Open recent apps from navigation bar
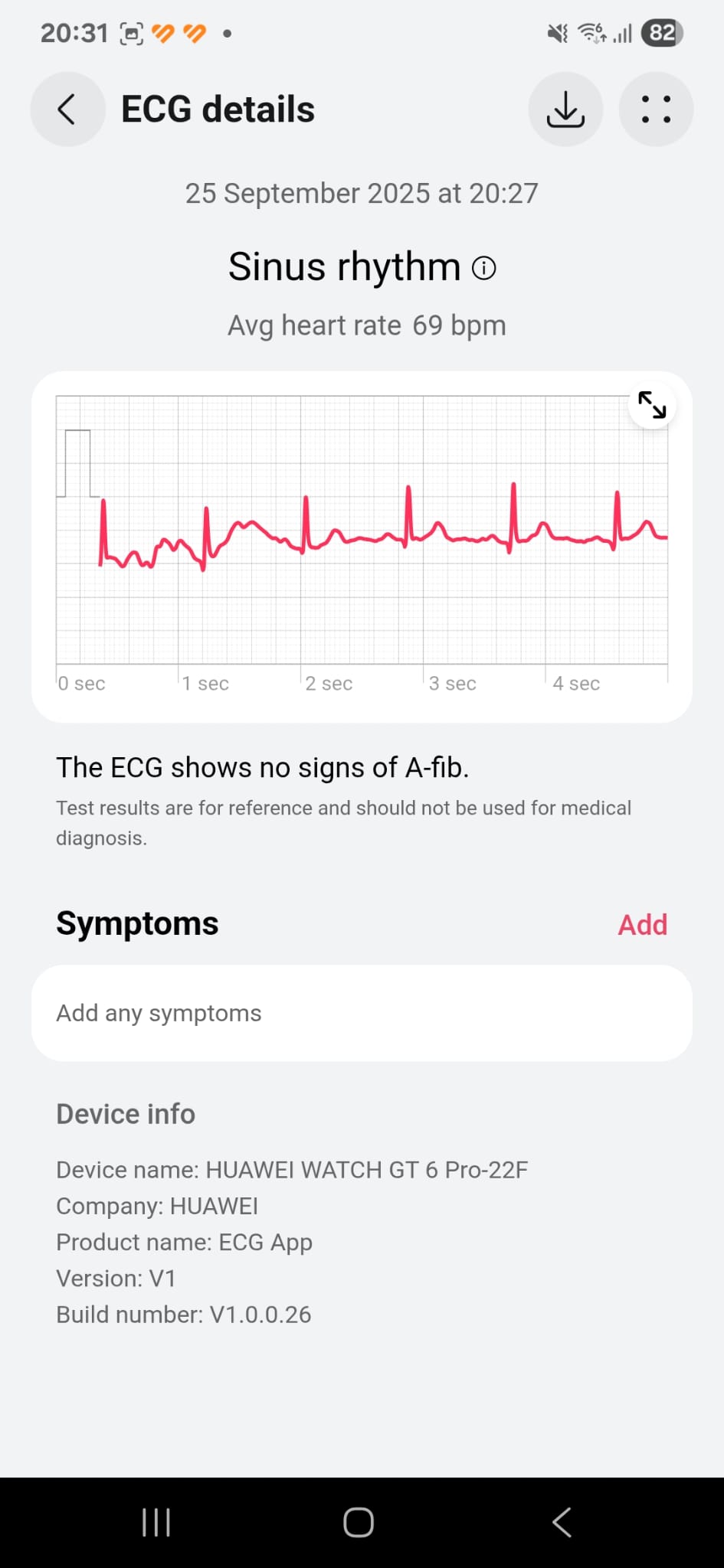This screenshot has width=724, height=1568. coord(156,1522)
